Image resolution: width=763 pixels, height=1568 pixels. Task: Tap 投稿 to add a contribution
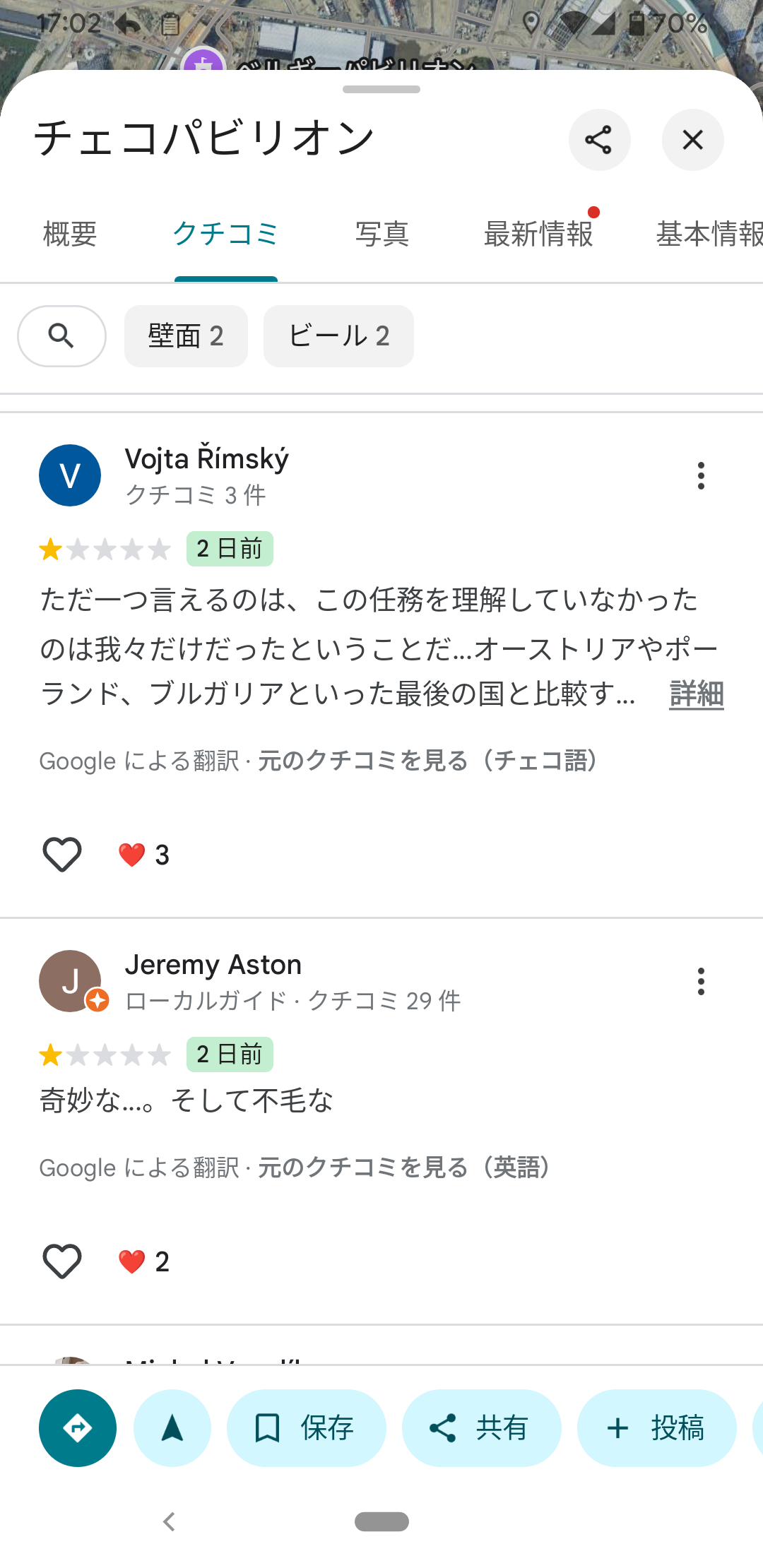(x=656, y=1428)
